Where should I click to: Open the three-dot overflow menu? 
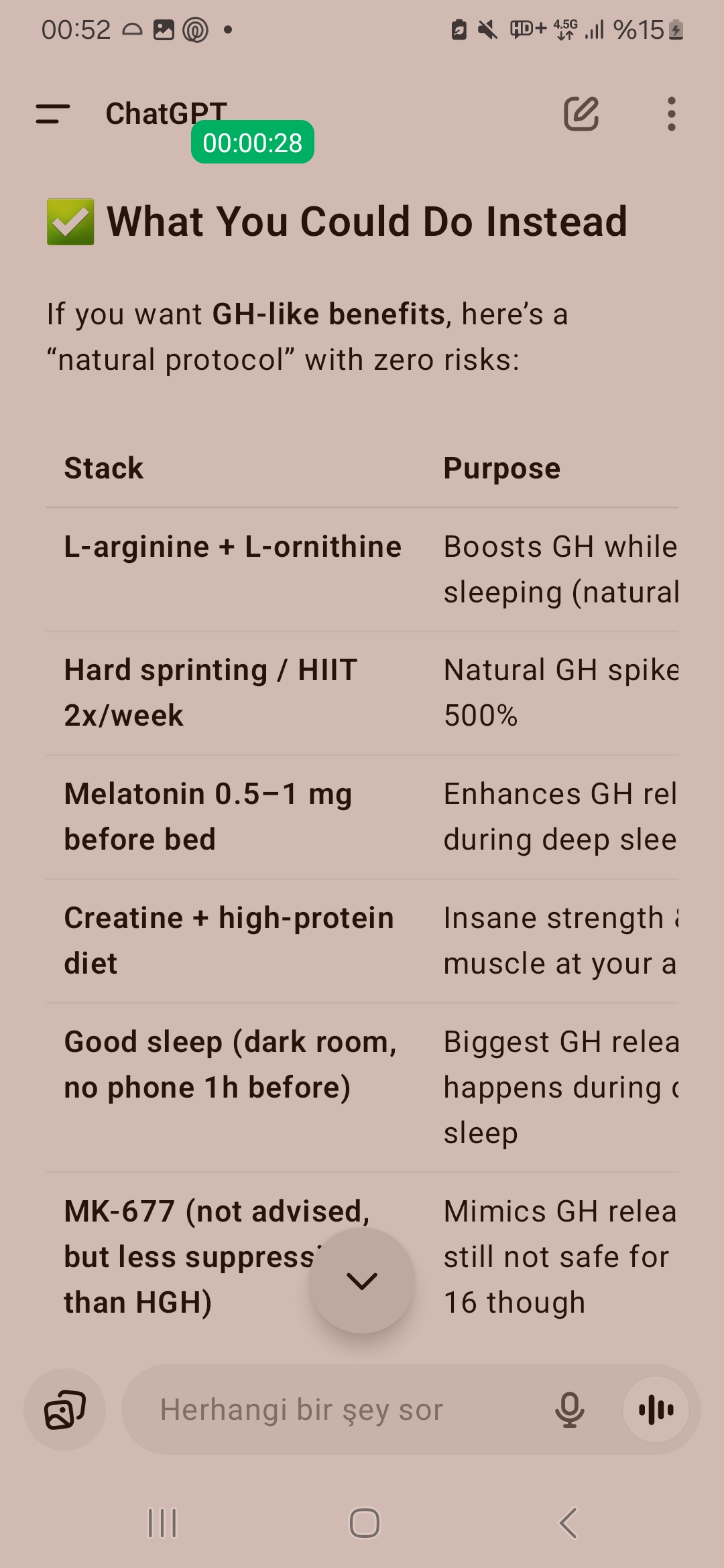[671, 114]
